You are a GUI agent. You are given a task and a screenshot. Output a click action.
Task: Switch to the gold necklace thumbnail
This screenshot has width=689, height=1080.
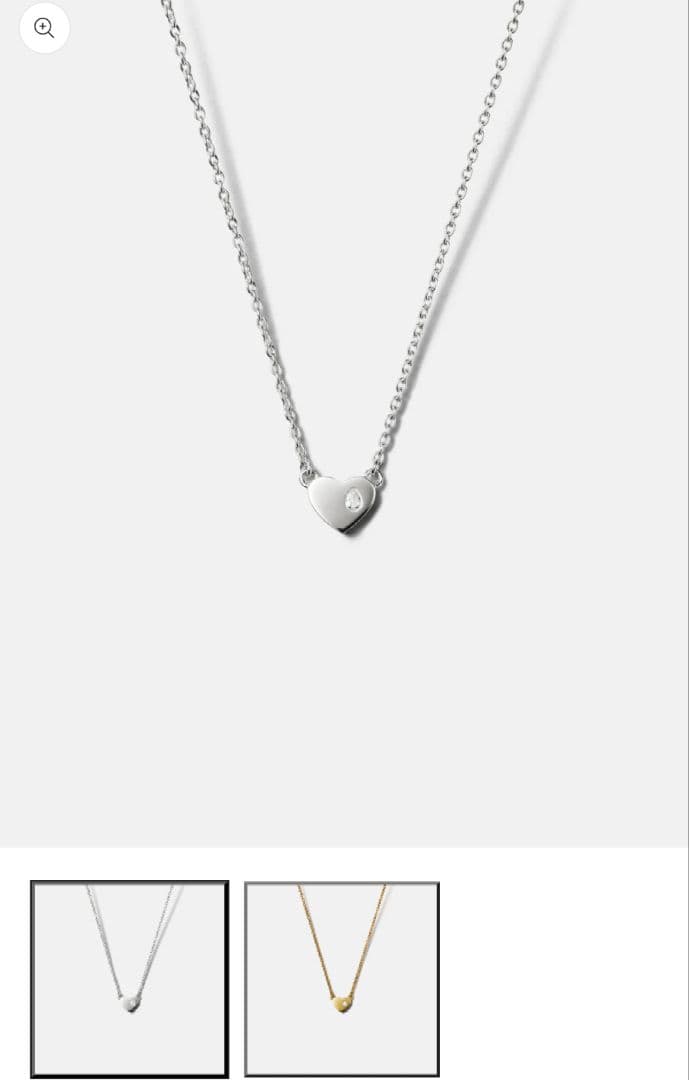pyautogui.click(x=342, y=978)
